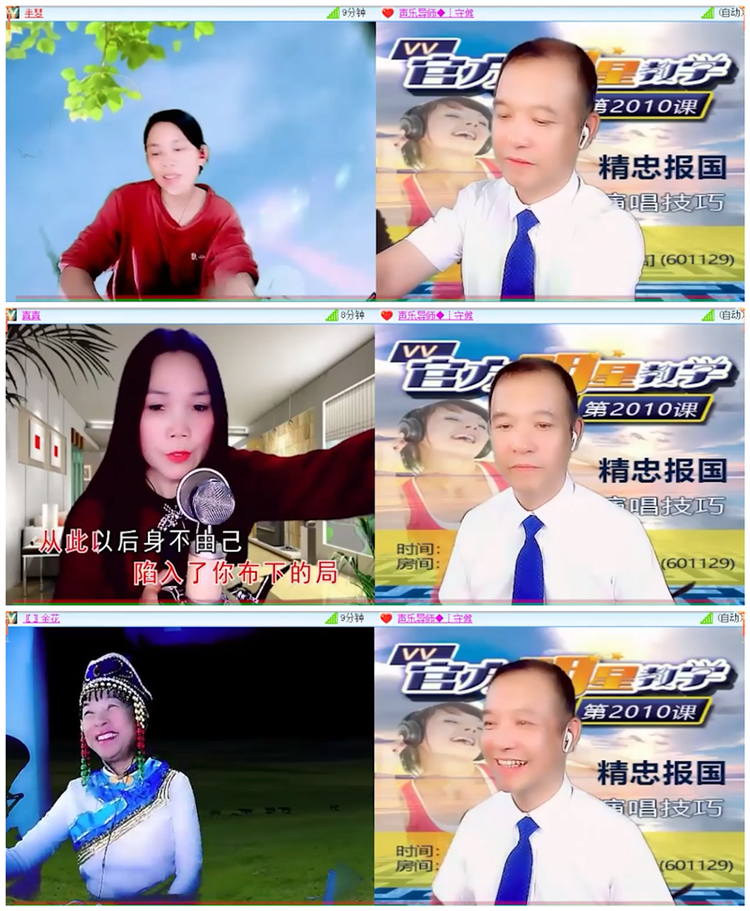750x911 pixels.
Task: Click the heart icon beside 丰慧's timer
Action: click(386, 11)
